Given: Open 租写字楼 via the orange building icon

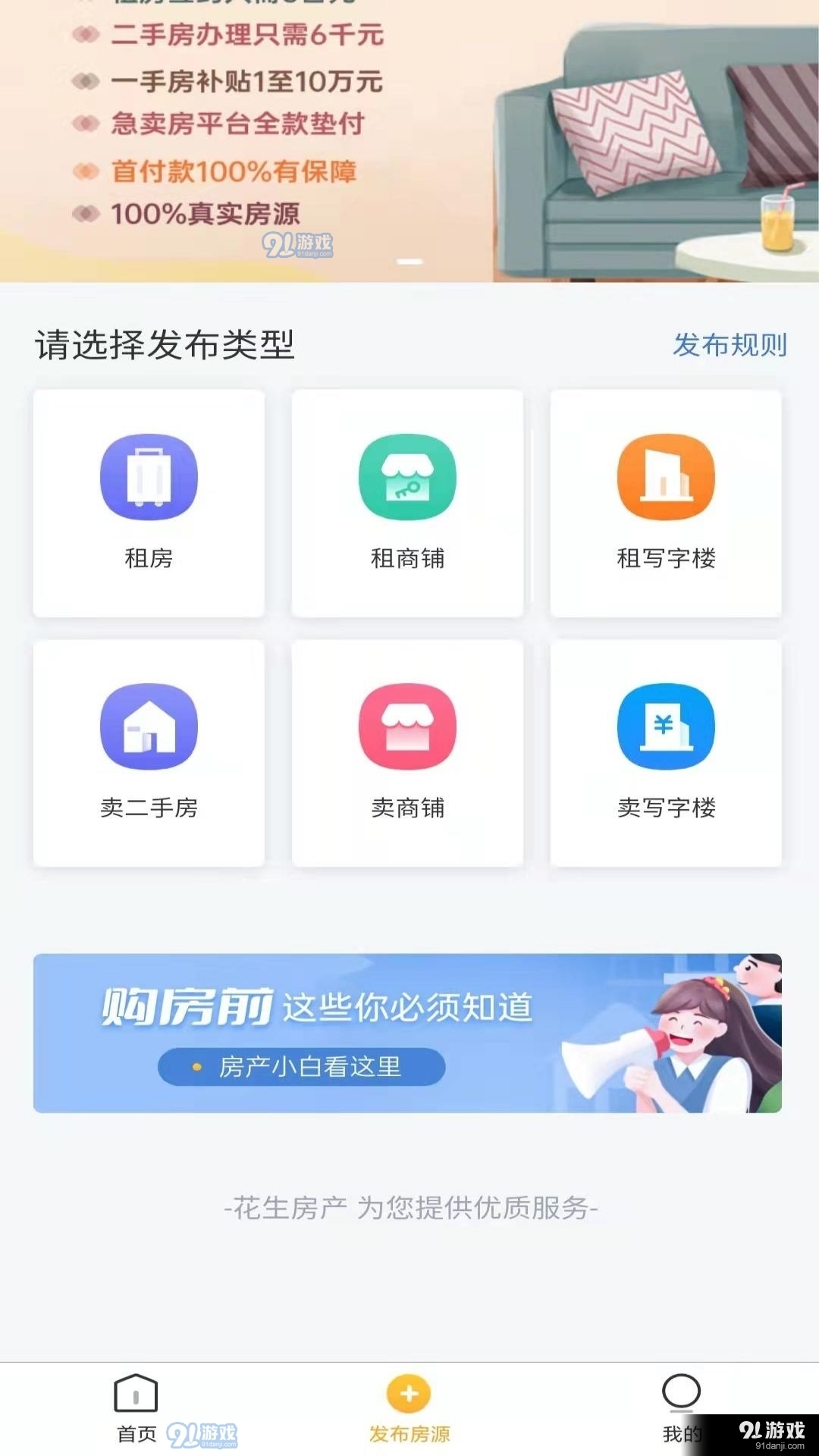Looking at the screenshot, I should pos(665,476).
